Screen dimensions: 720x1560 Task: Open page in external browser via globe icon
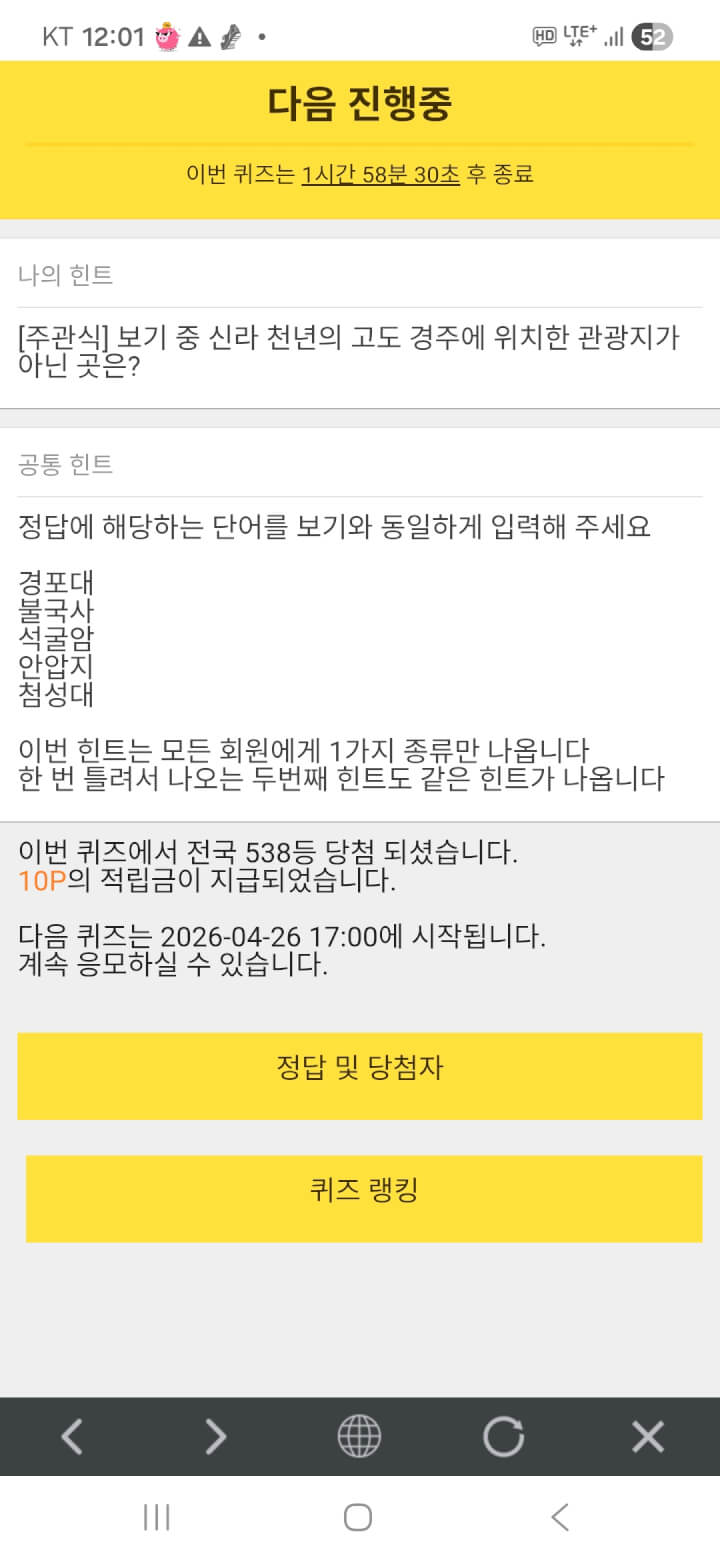tap(359, 1437)
